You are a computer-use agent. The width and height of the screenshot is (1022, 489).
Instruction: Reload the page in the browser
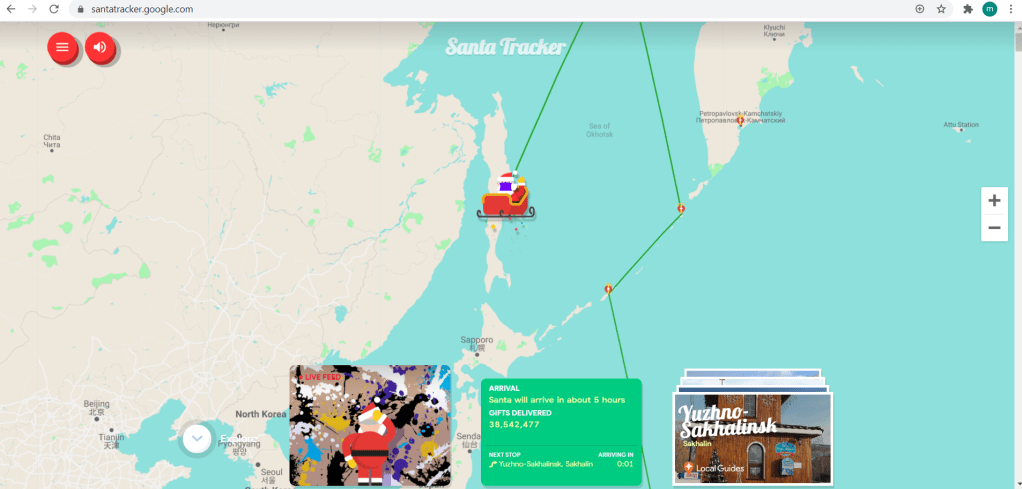click(x=54, y=9)
